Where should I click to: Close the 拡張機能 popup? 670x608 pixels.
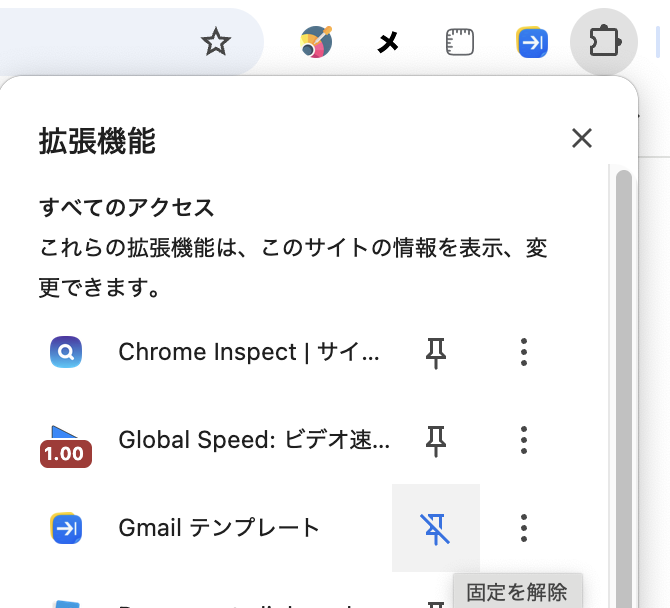pyautogui.click(x=582, y=138)
